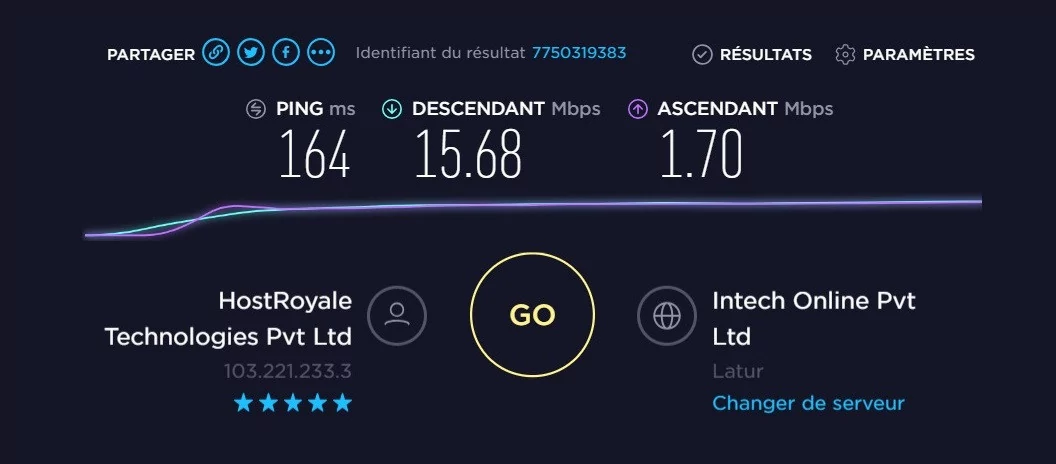Image resolution: width=1056 pixels, height=464 pixels.
Task: Share the result on Twitter
Action: [251, 53]
